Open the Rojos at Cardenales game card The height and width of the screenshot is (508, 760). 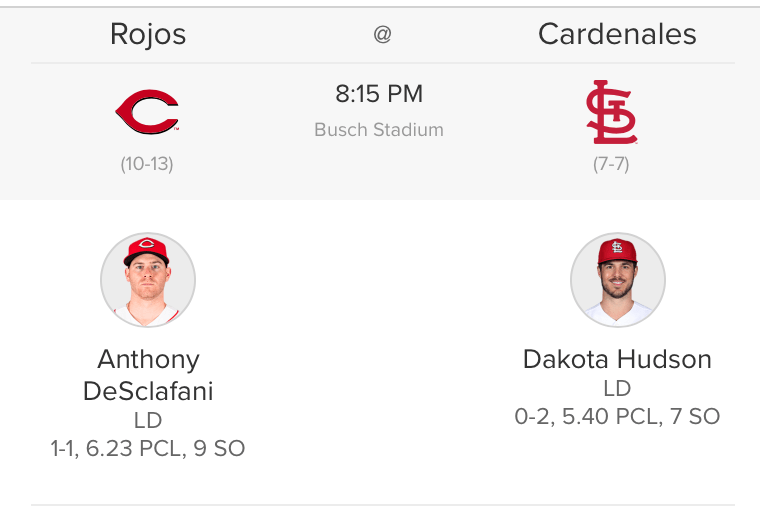[380, 110]
